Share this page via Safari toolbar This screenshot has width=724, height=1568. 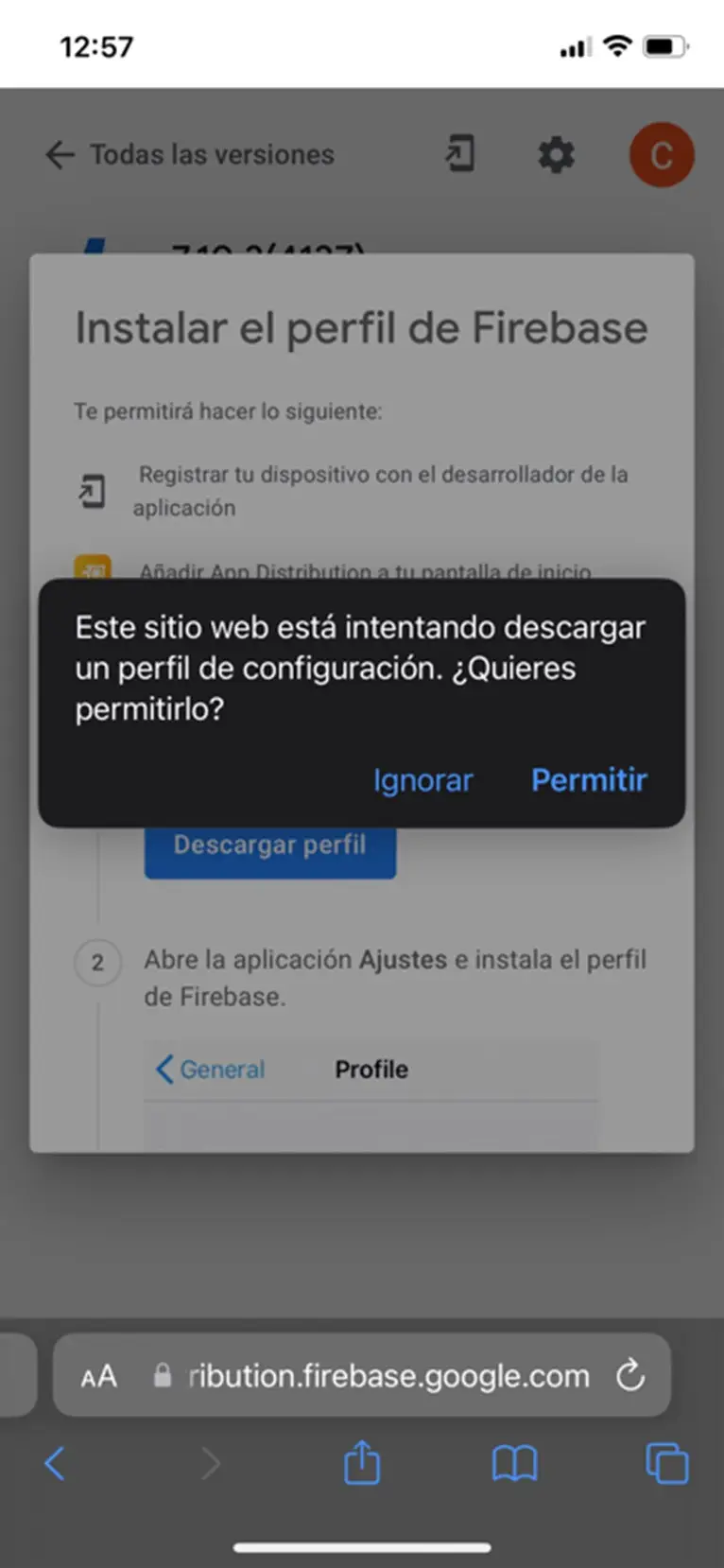pyautogui.click(x=362, y=1464)
